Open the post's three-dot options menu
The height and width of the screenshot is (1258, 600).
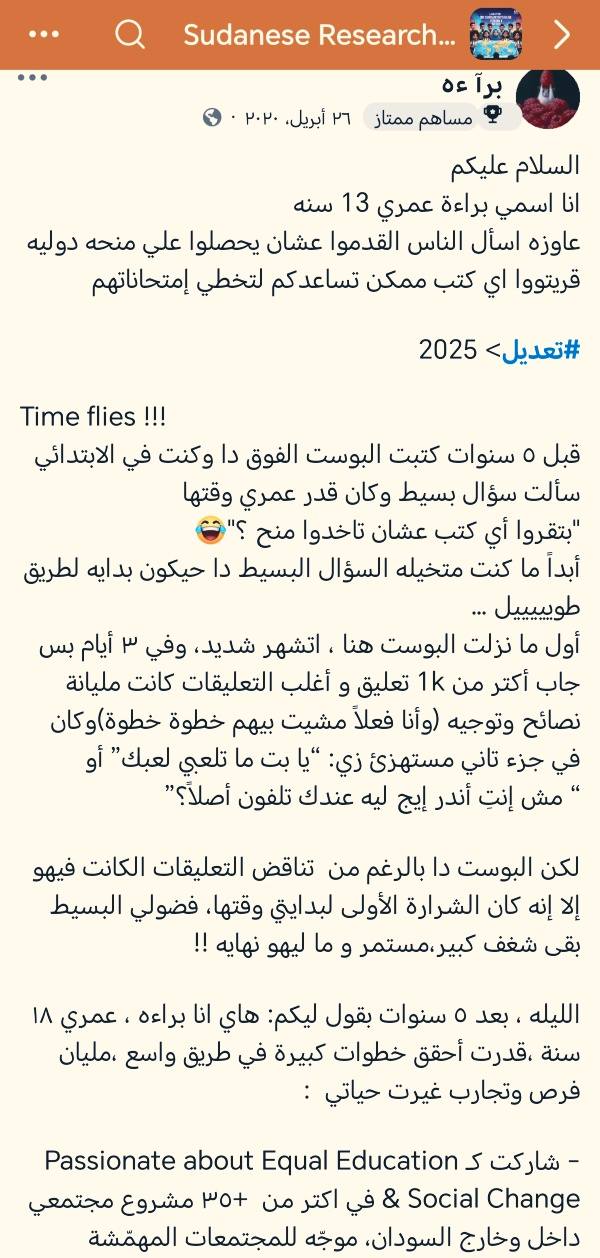point(32,78)
